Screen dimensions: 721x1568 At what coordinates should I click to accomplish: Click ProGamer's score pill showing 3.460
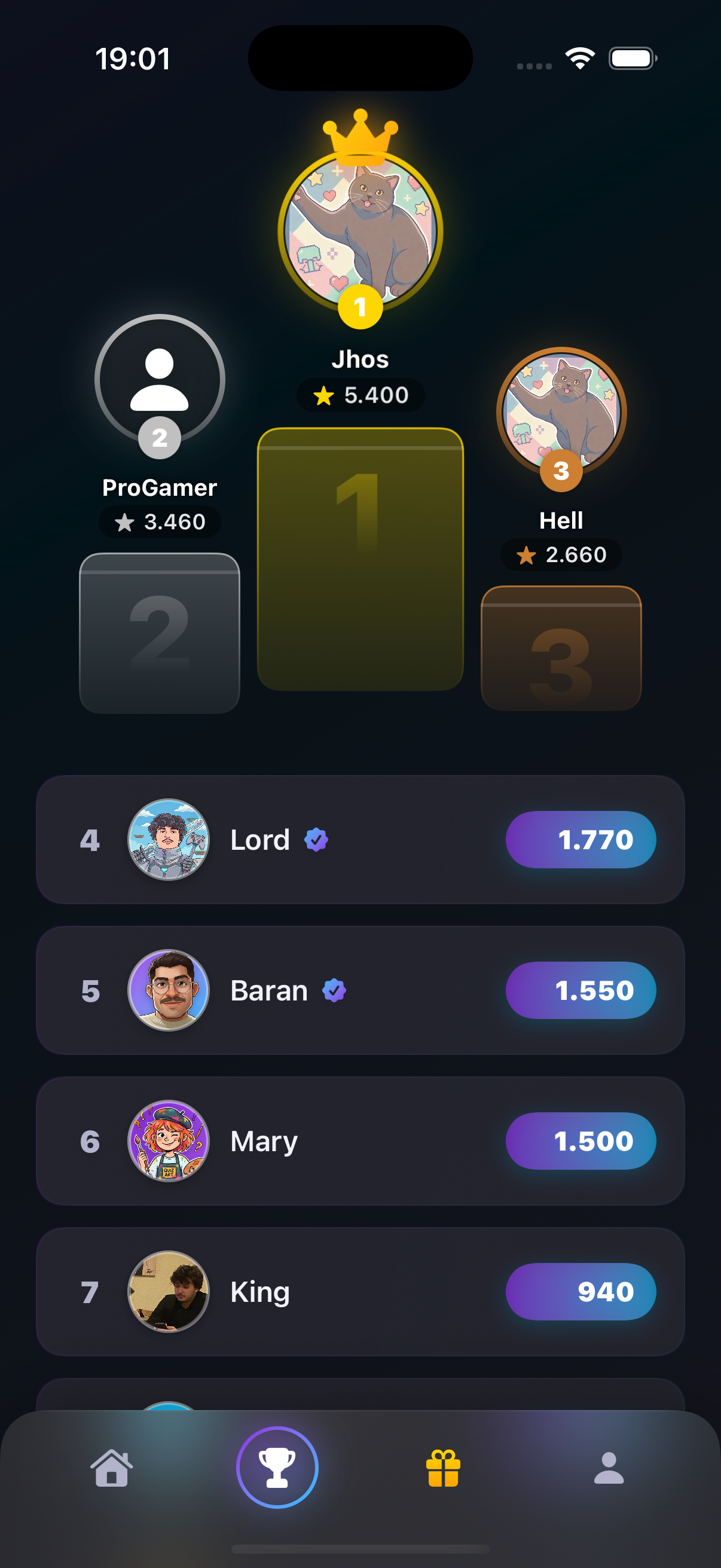[159, 521]
